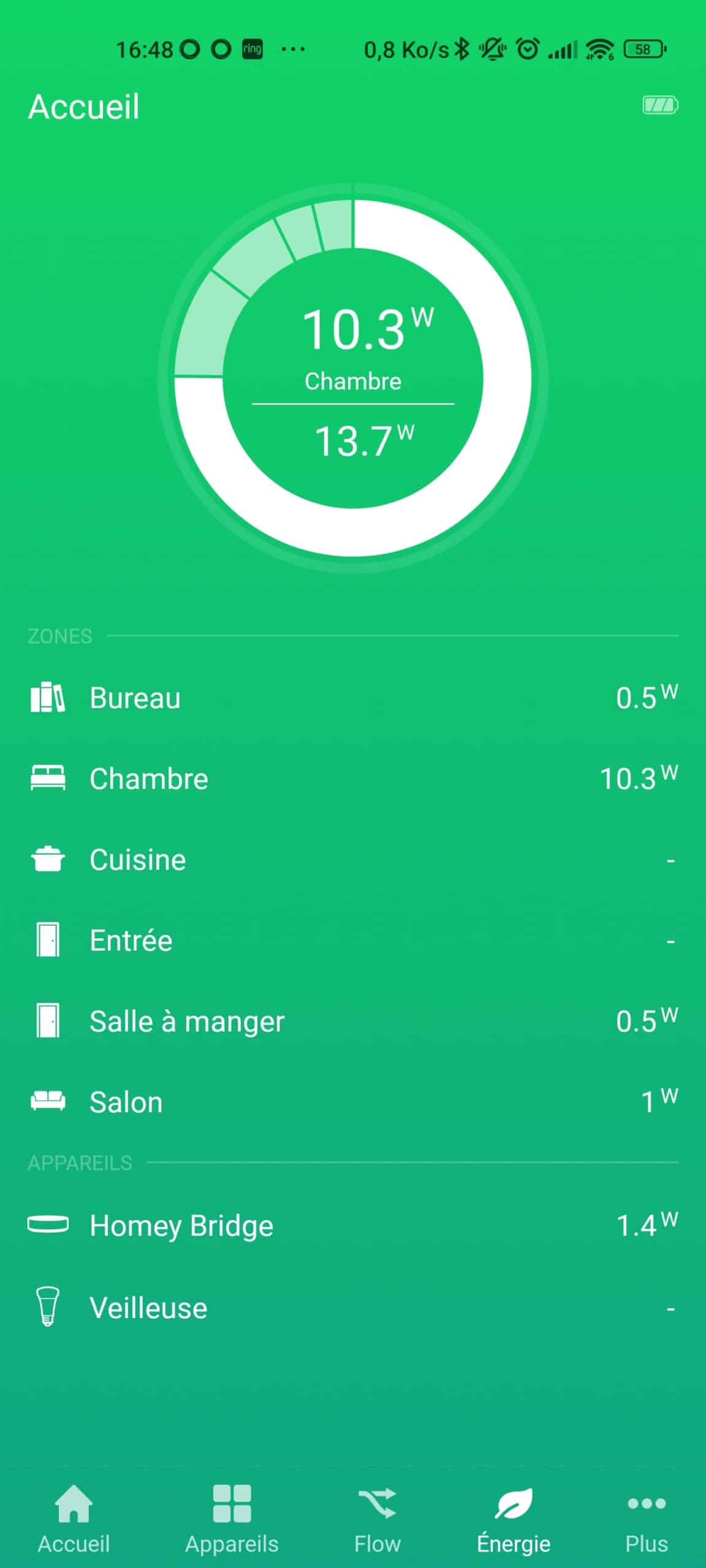Open the Bureau zone energy details

coord(353,698)
